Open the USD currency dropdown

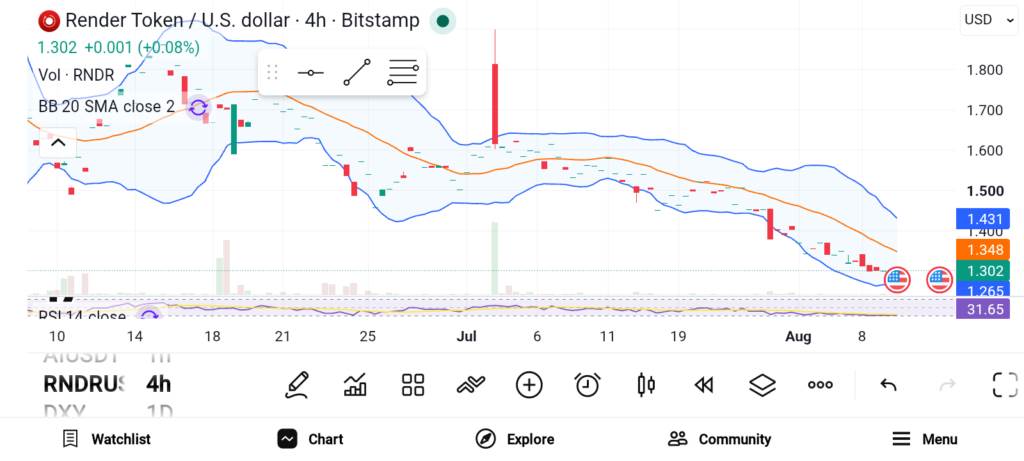[x=990, y=20]
